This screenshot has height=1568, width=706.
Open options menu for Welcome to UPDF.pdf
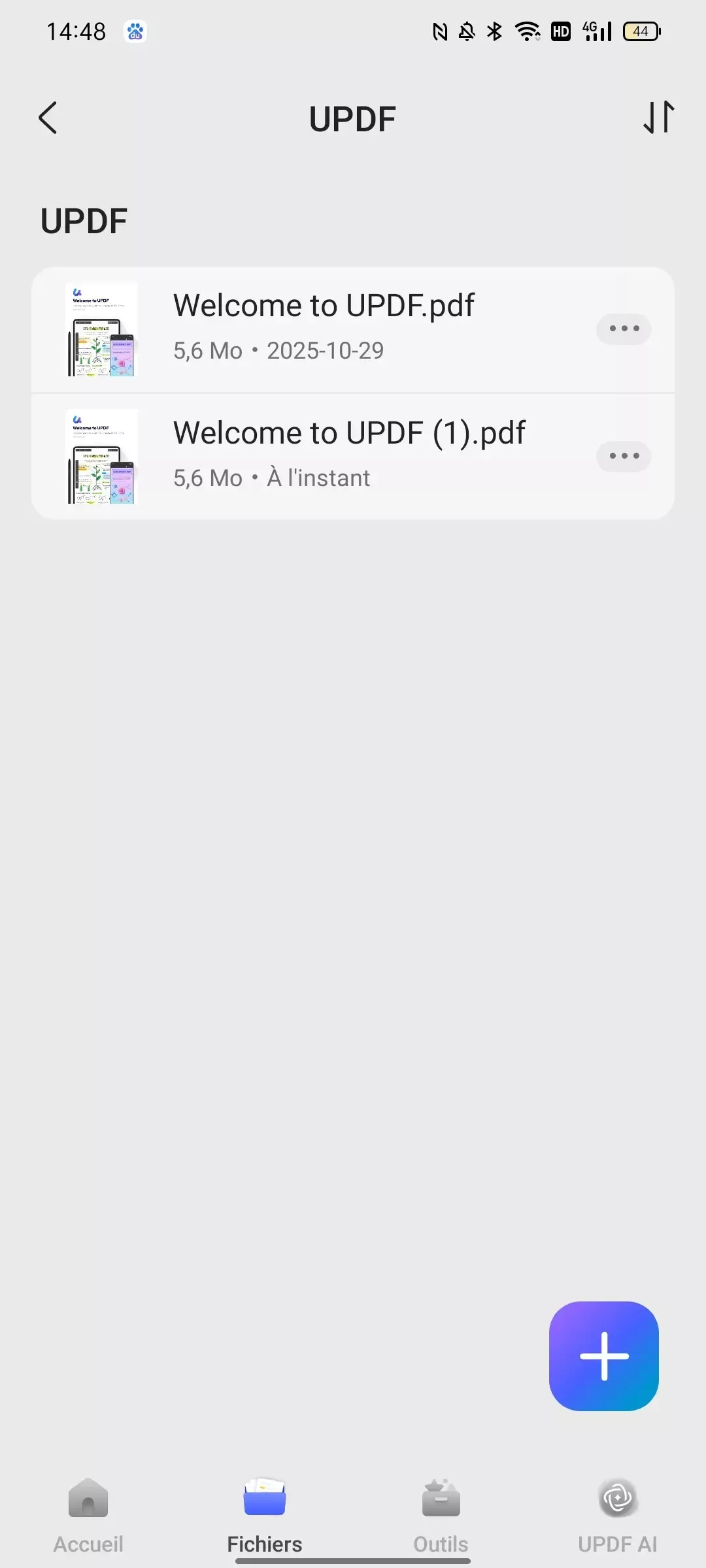[x=622, y=329]
